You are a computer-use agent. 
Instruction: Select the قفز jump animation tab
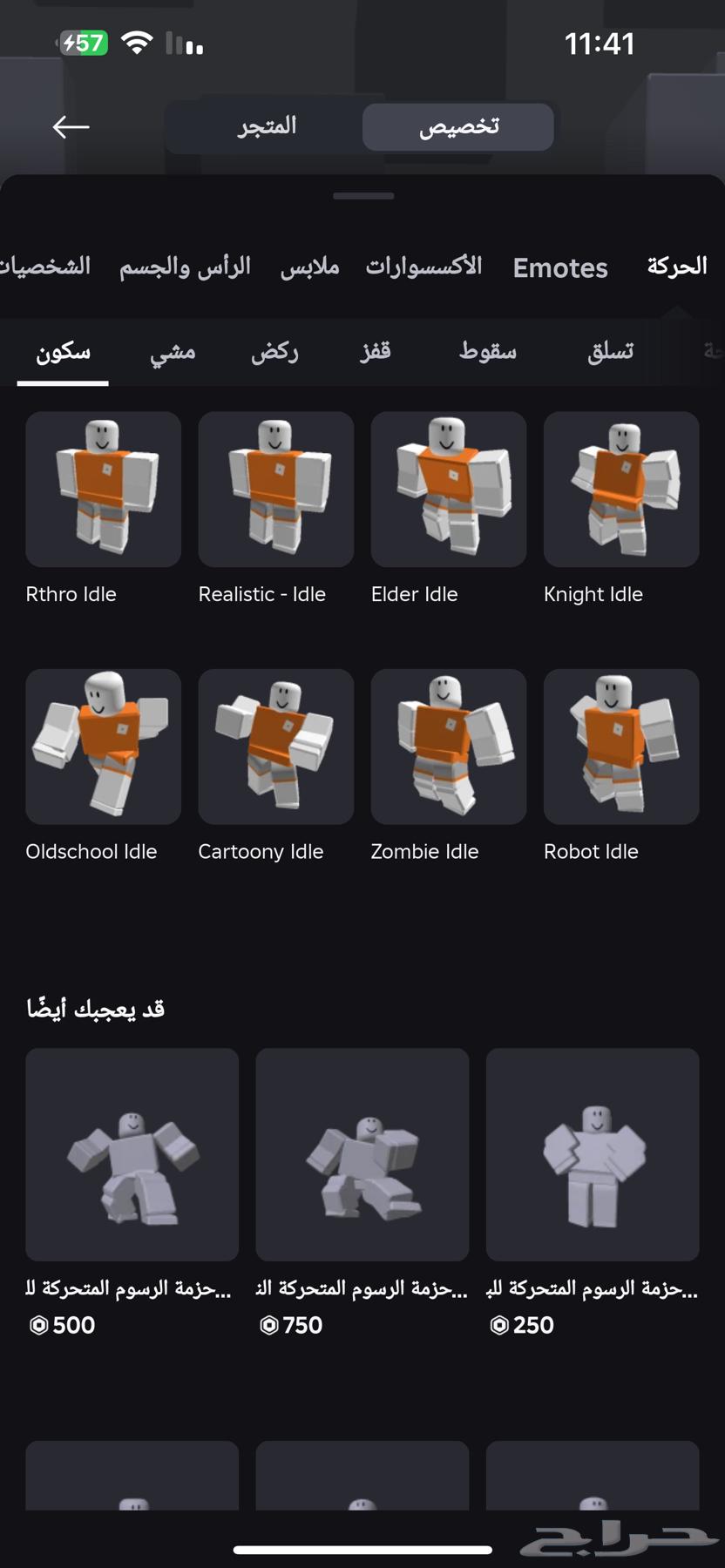click(x=374, y=352)
